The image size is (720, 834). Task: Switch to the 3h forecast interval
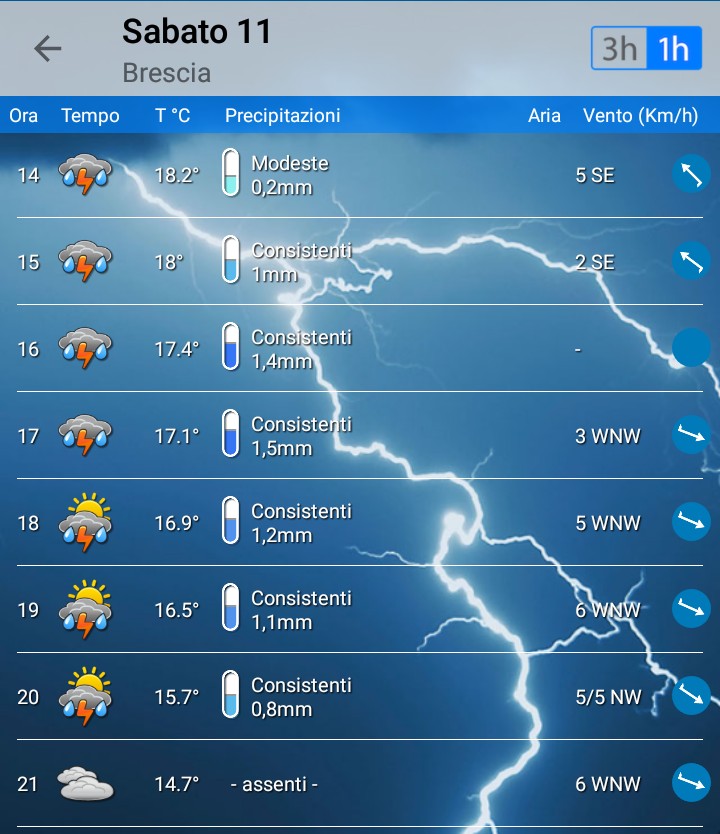[x=620, y=49]
